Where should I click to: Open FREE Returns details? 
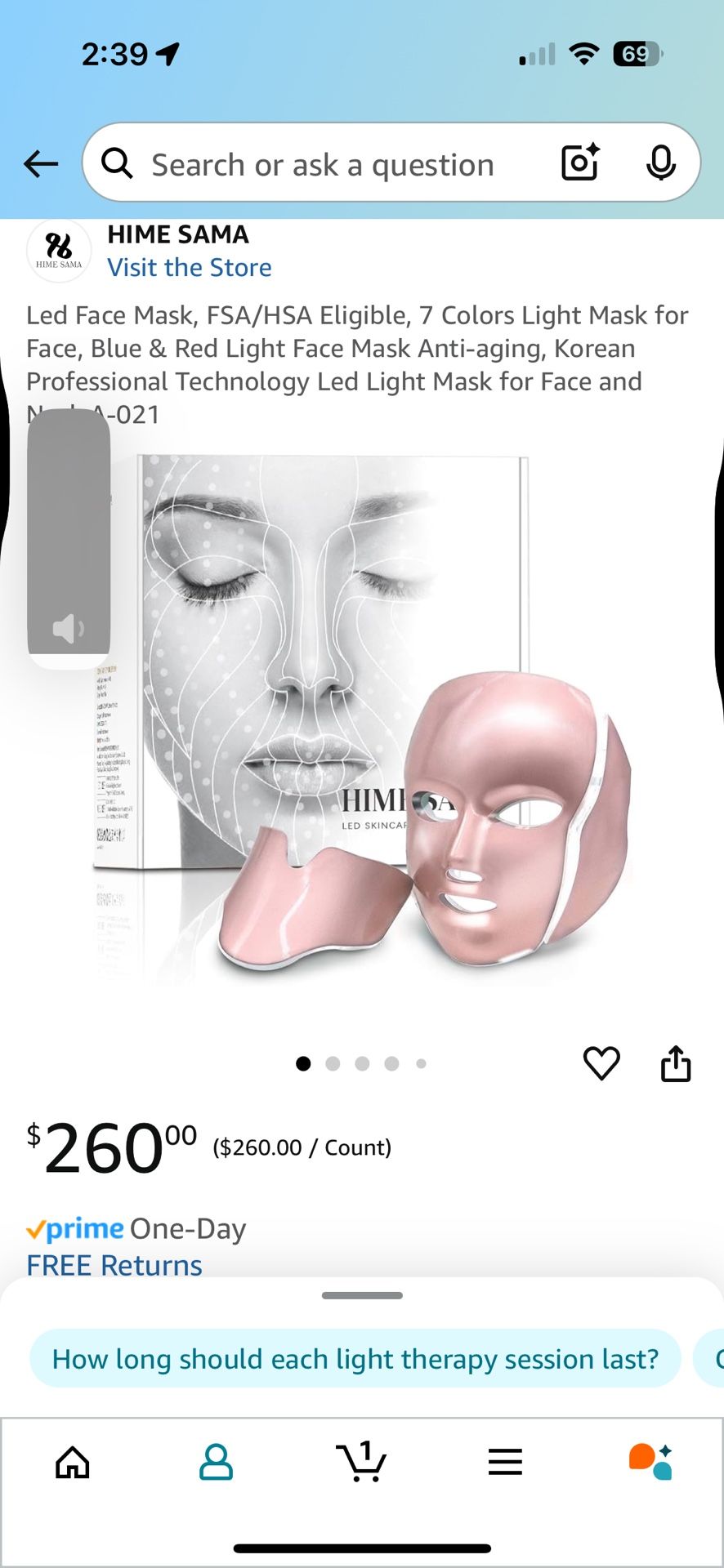point(114,1264)
